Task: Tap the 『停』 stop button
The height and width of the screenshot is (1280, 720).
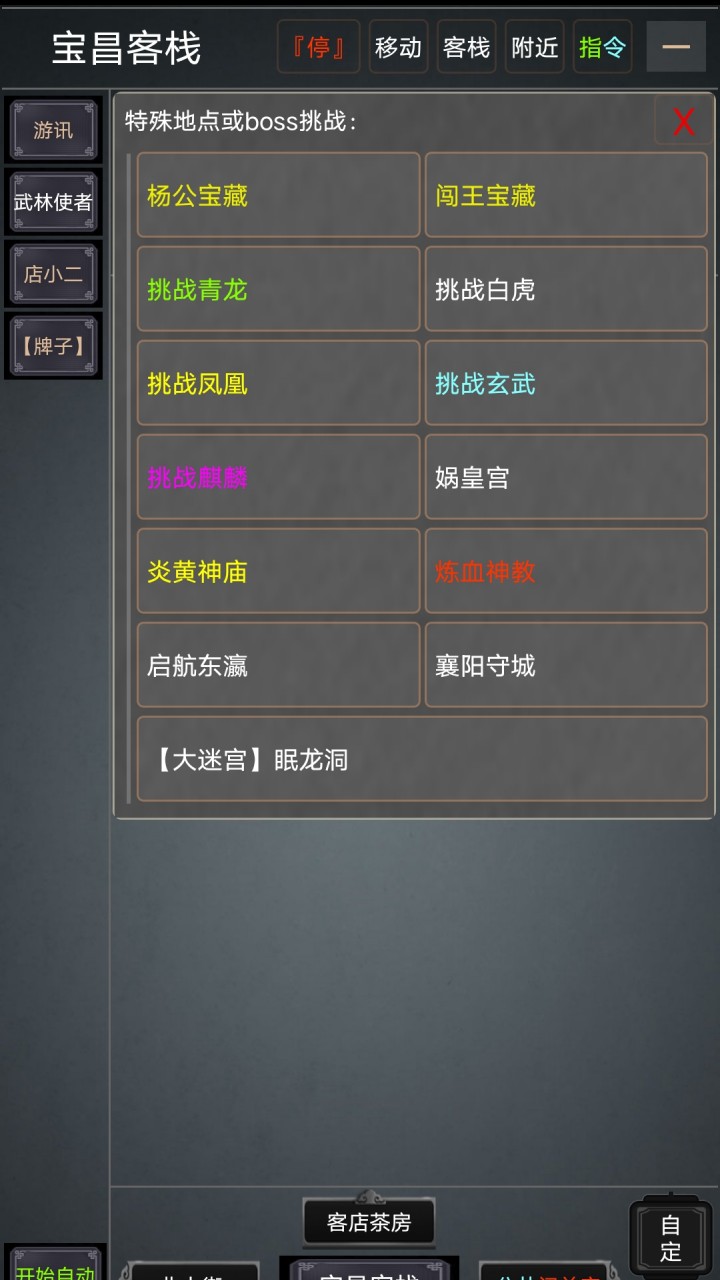Action: pos(318,47)
